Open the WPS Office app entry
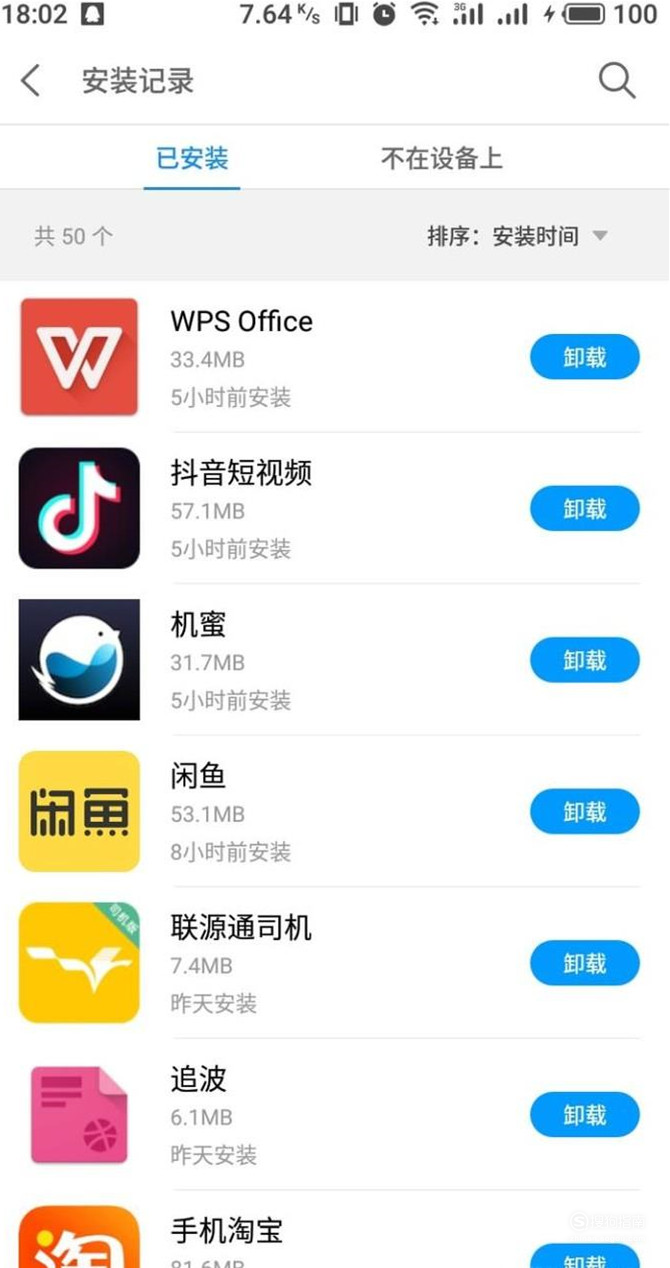 [x=335, y=357]
